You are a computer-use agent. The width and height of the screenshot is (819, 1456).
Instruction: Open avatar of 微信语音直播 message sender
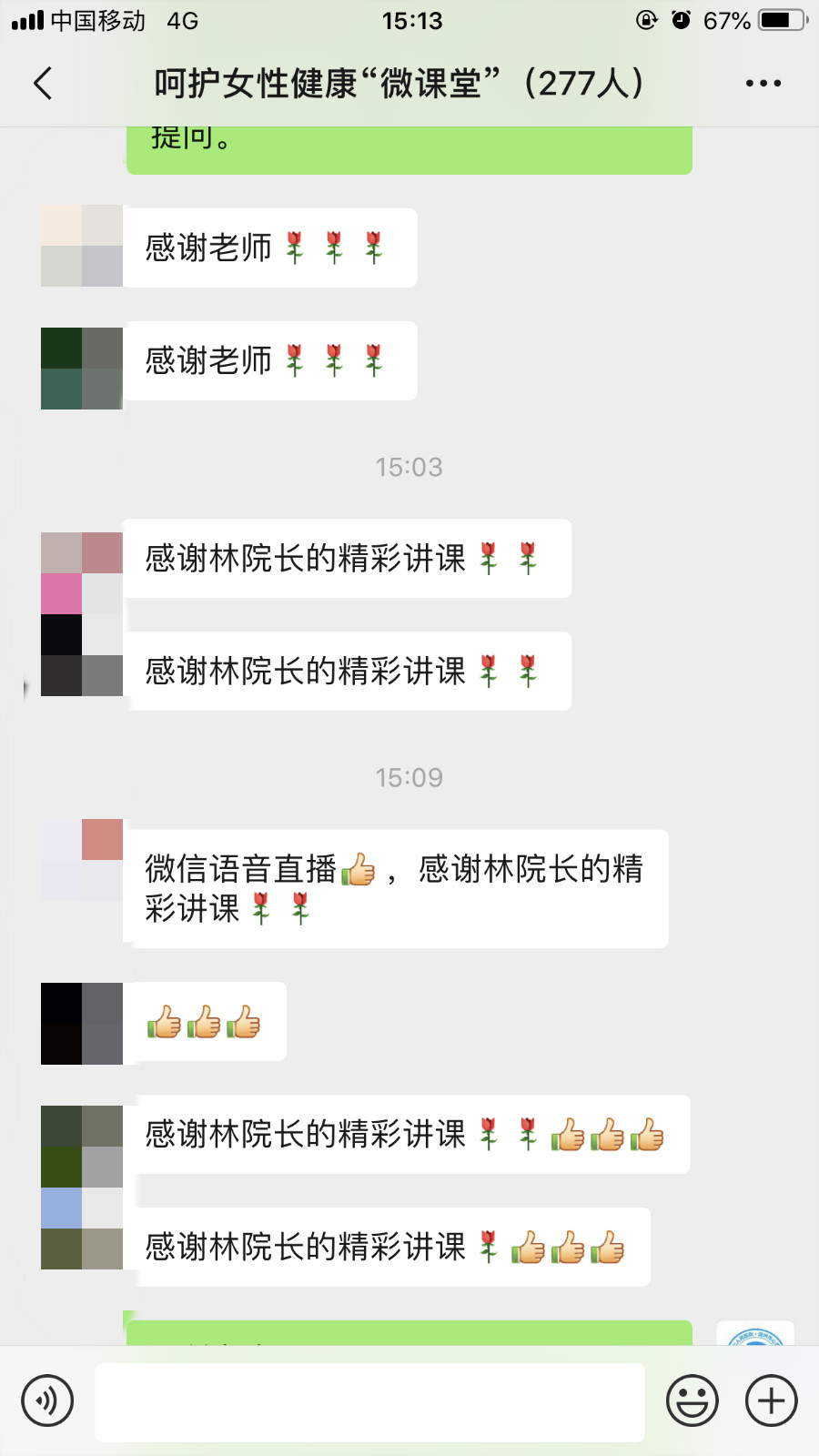pyautogui.click(x=82, y=860)
